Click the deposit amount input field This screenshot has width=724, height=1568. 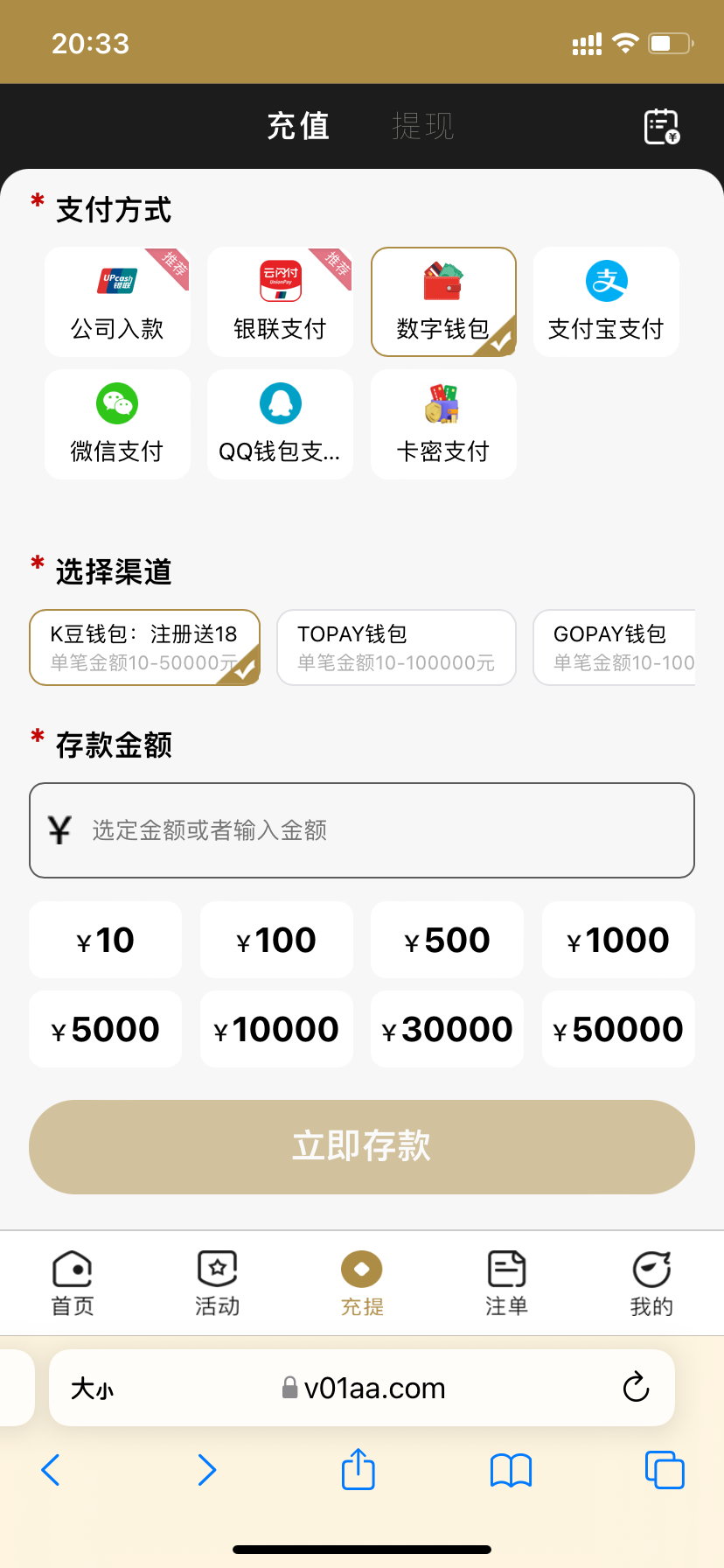(362, 829)
